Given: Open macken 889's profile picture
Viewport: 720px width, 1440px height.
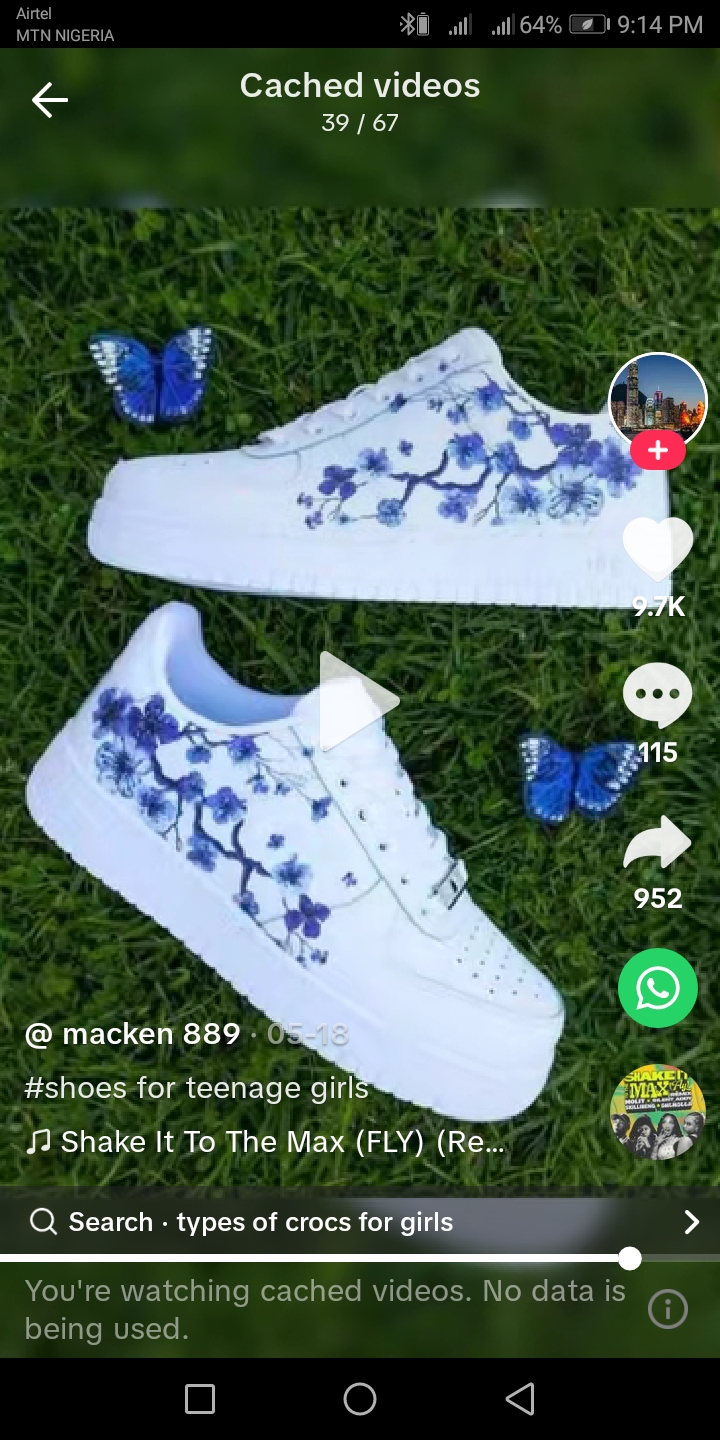Looking at the screenshot, I should coord(657,400).
